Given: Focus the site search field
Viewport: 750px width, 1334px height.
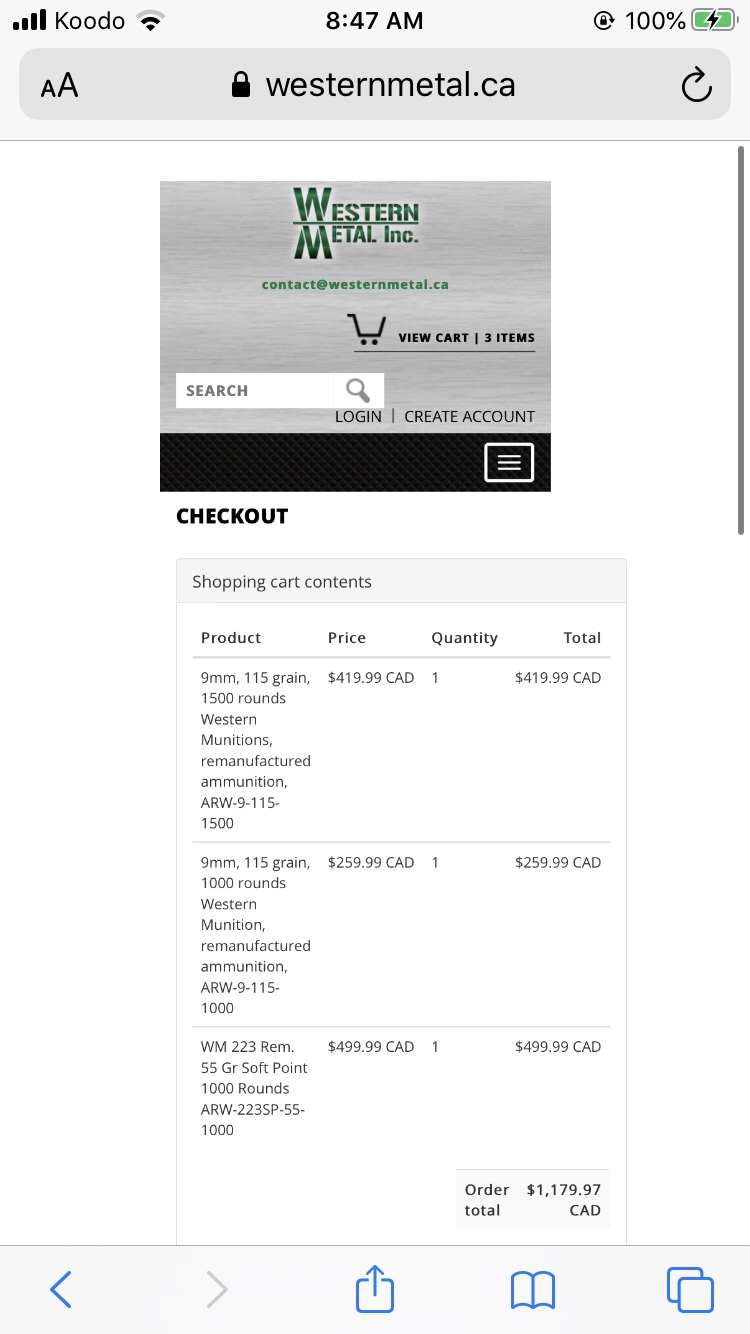Looking at the screenshot, I should [x=254, y=391].
